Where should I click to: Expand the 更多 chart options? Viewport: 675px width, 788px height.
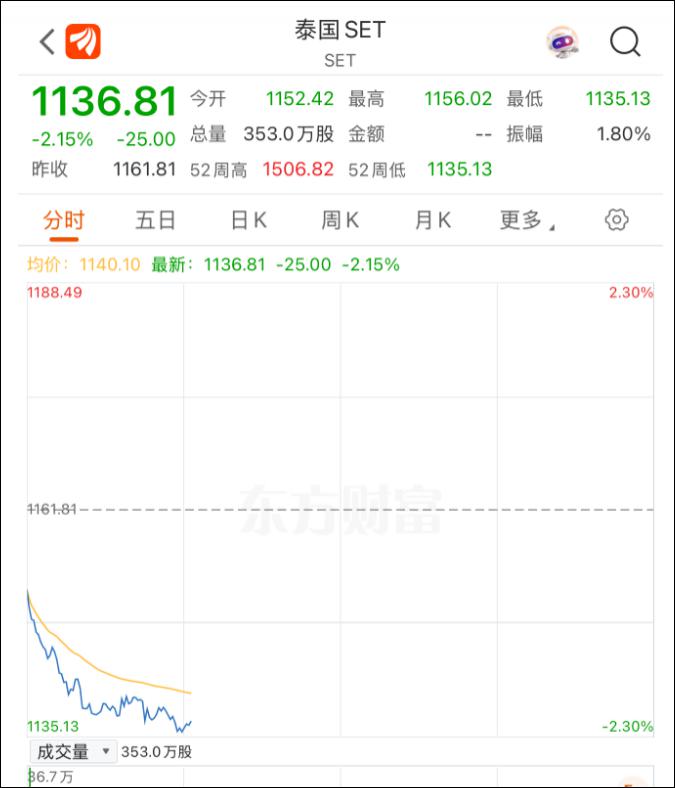click(526, 220)
